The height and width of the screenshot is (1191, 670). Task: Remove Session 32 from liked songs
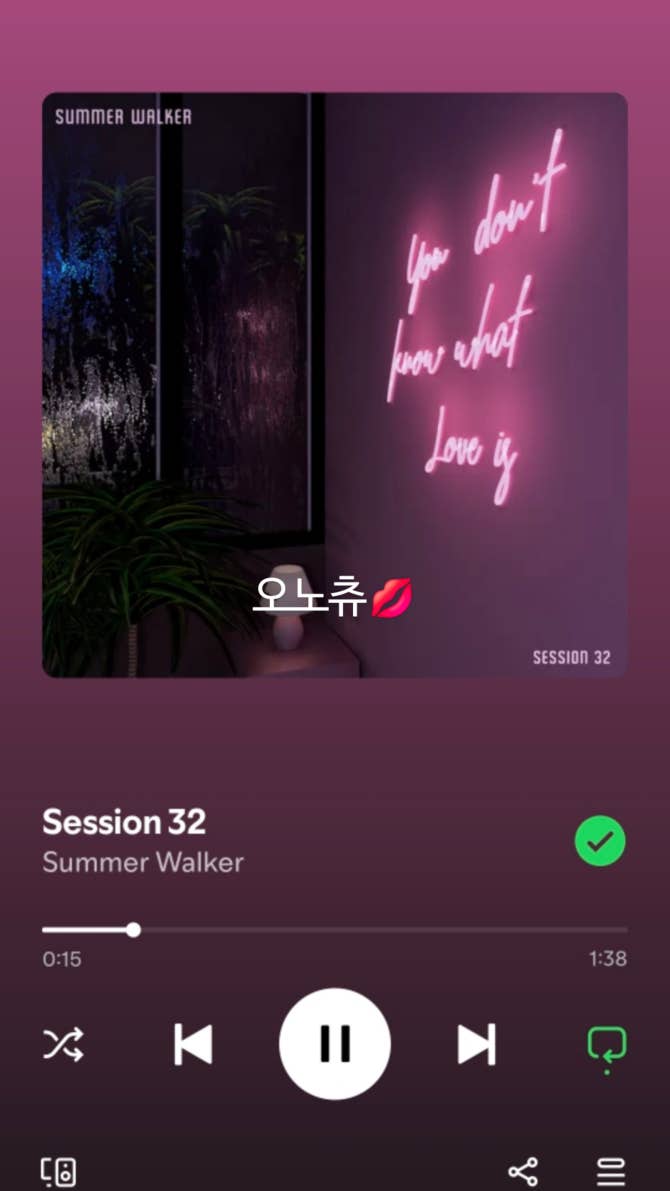(600, 842)
